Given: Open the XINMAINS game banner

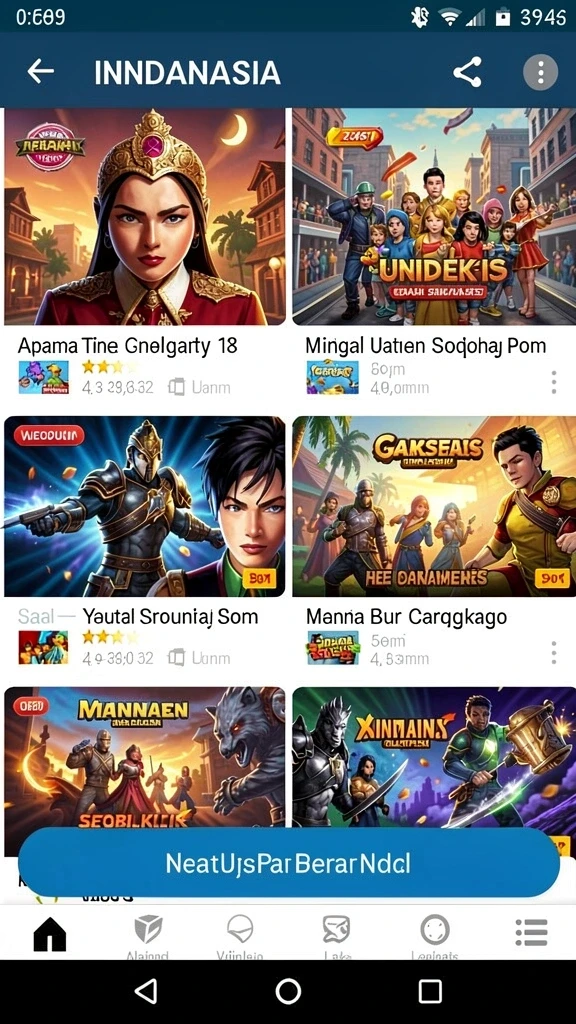Looking at the screenshot, I should [x=434, y=758].
